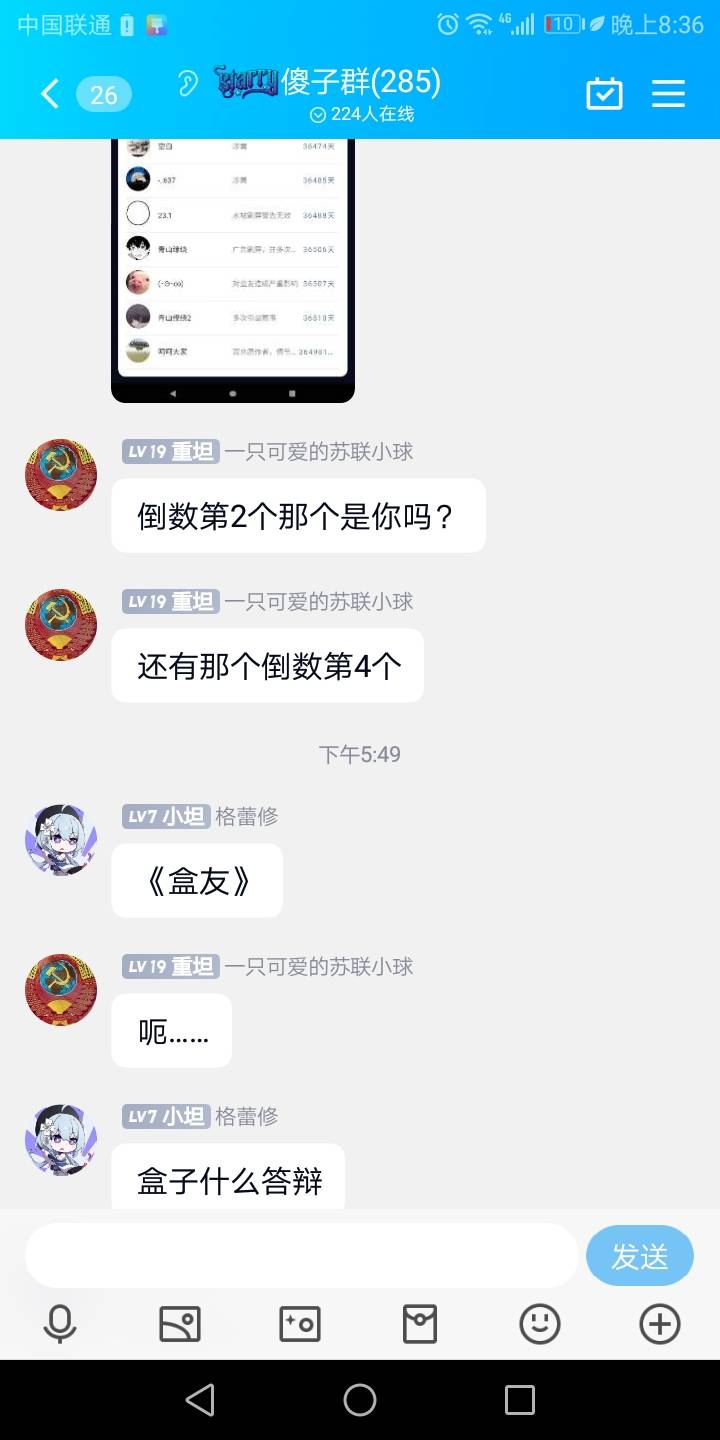Screen dimensions: 720x1440
Task: Open the shared screenshot image
Action: click(232, 270)
